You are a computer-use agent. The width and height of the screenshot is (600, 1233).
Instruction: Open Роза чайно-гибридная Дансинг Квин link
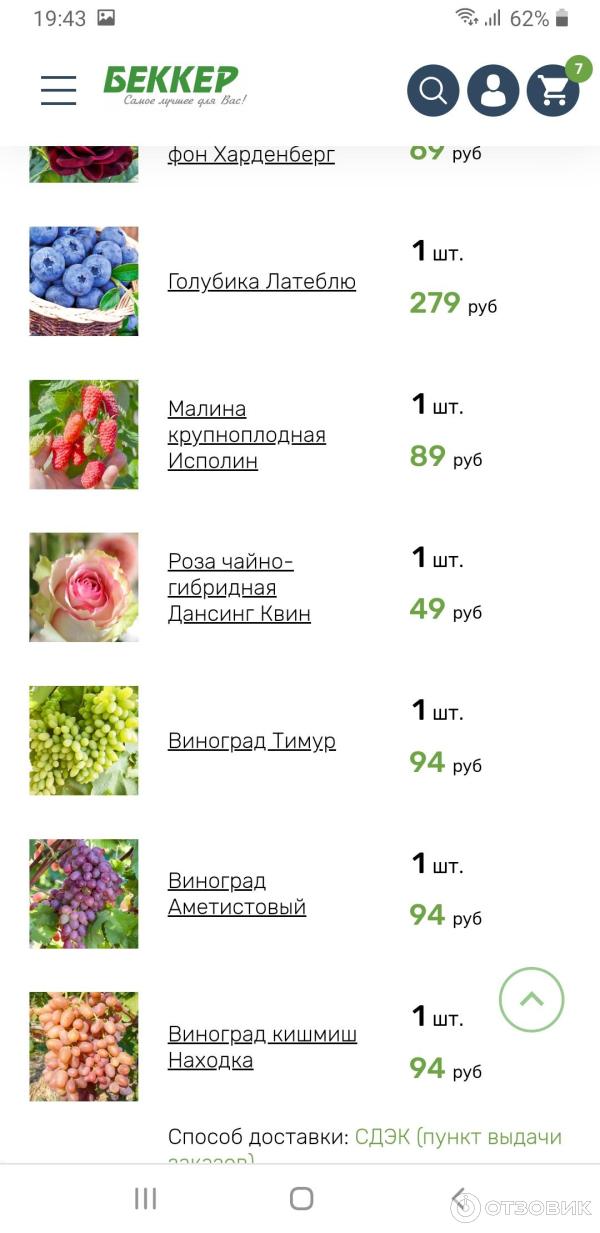(239, 588)
